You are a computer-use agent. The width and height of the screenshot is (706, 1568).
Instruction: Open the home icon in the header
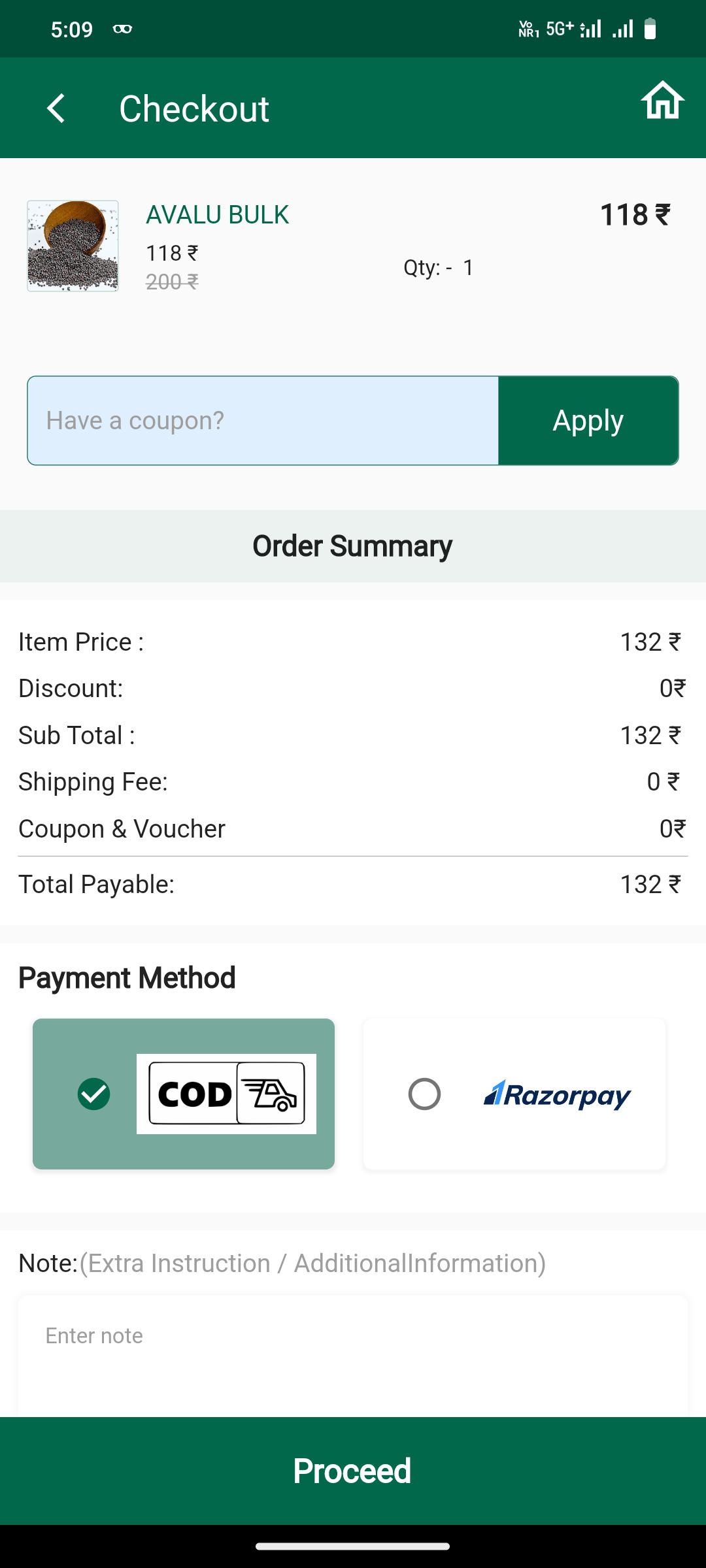point(662,101)
